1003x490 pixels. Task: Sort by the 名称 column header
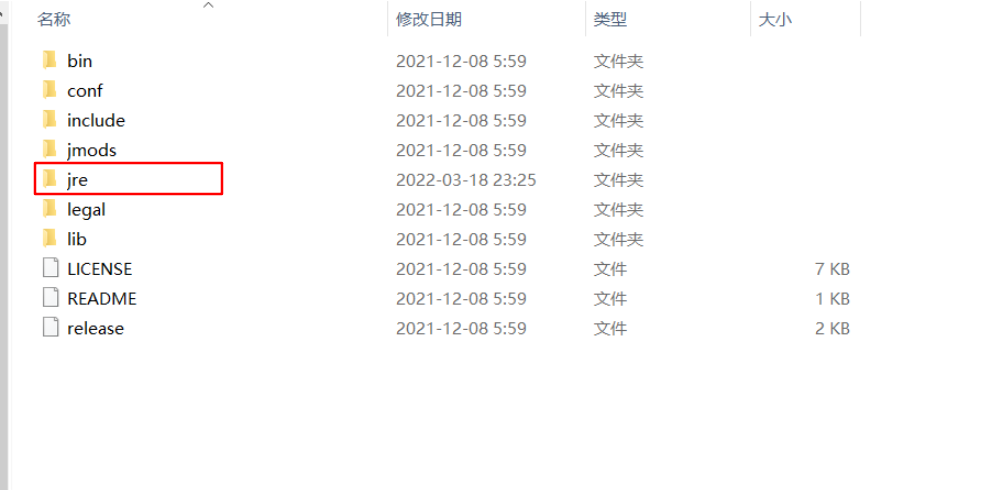(x=54, y=19)
